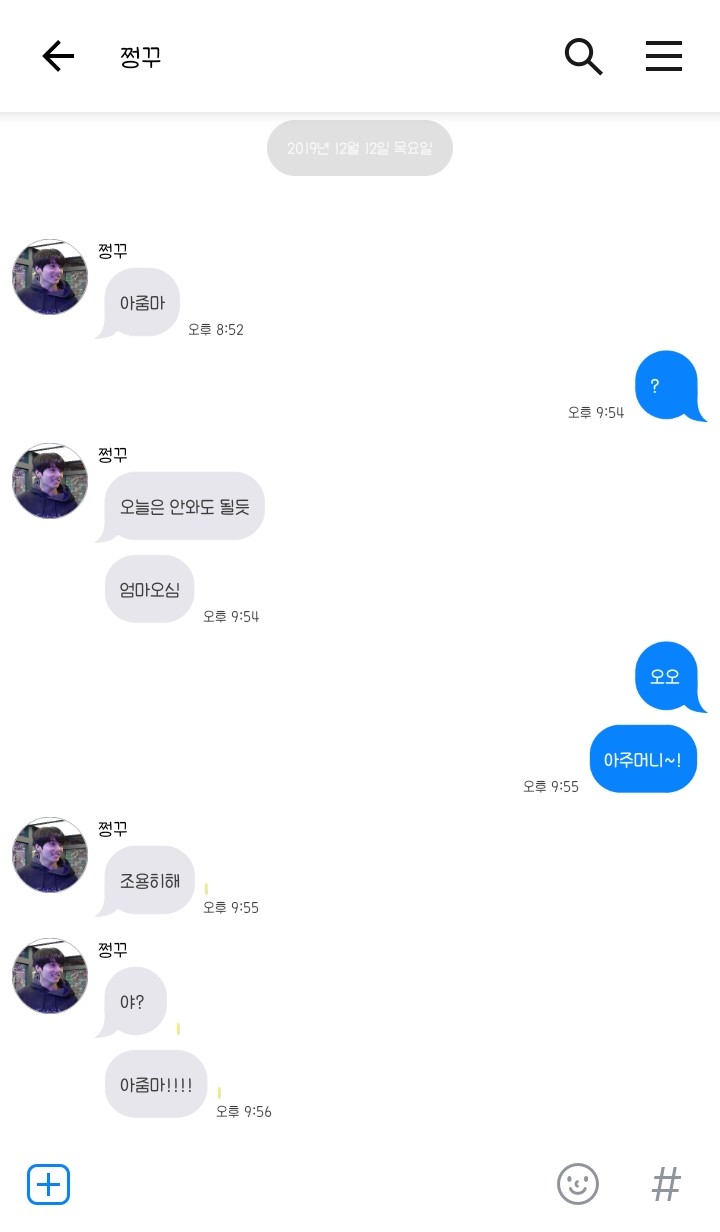The height and width of the screenshot is (1232, 720).
Task: Go back with the arrow icon
Action: [x=58, y=56]
